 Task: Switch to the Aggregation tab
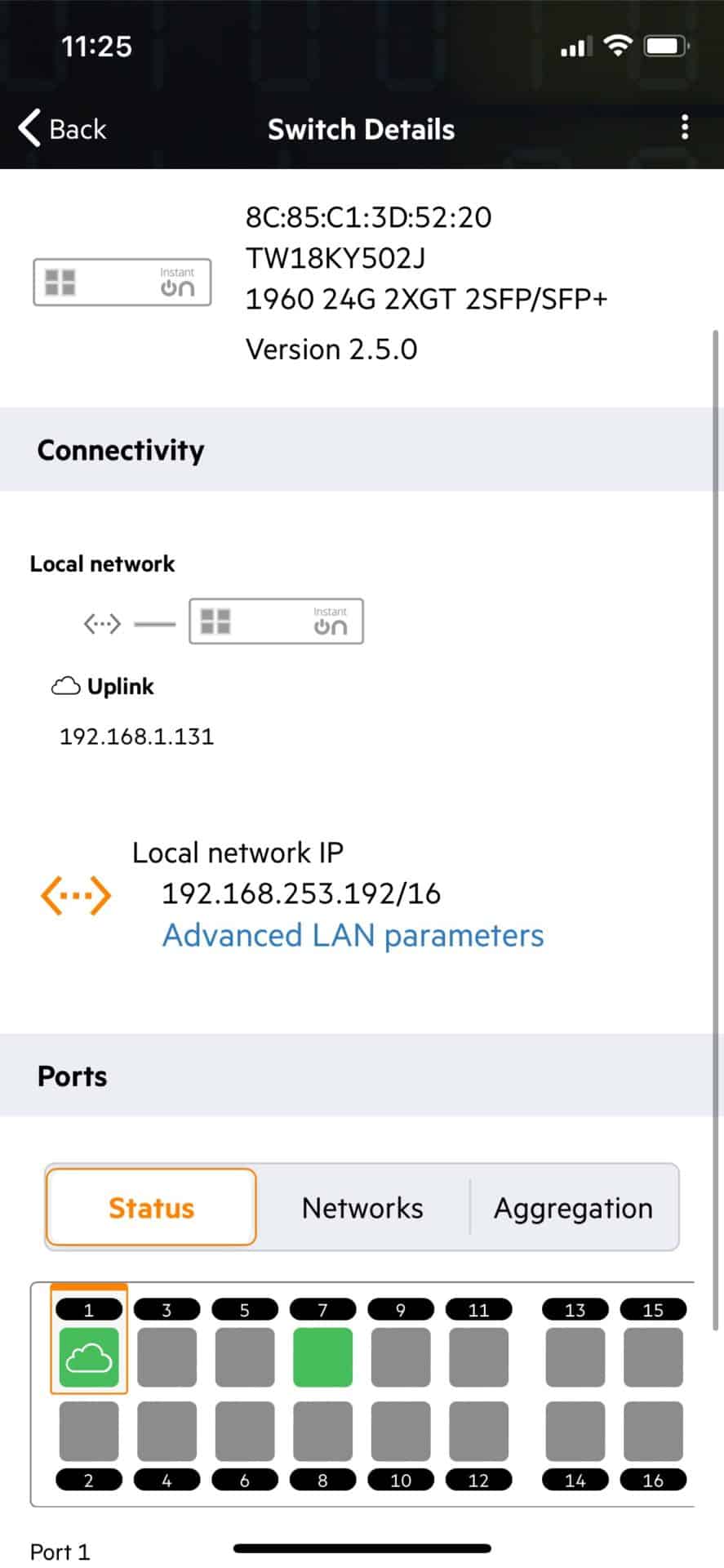573,1208
